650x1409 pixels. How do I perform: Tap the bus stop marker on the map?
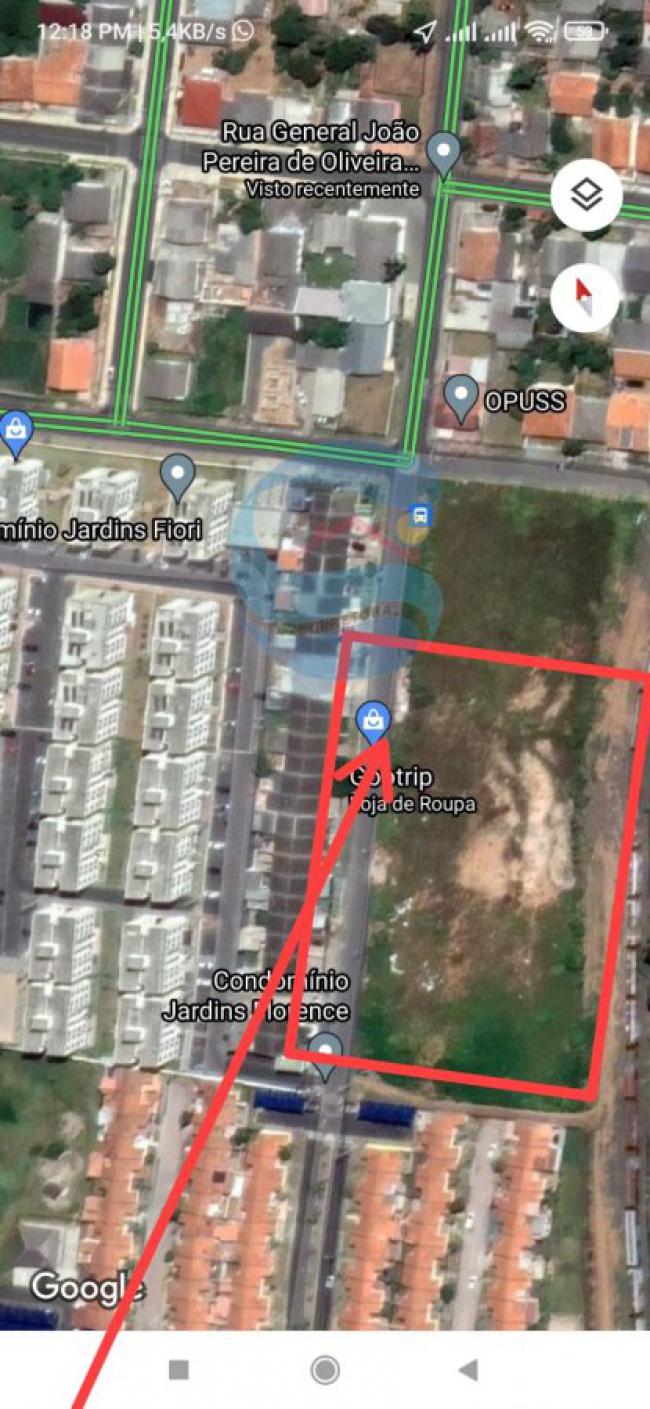pyautogui.click(x=421, y=516)
